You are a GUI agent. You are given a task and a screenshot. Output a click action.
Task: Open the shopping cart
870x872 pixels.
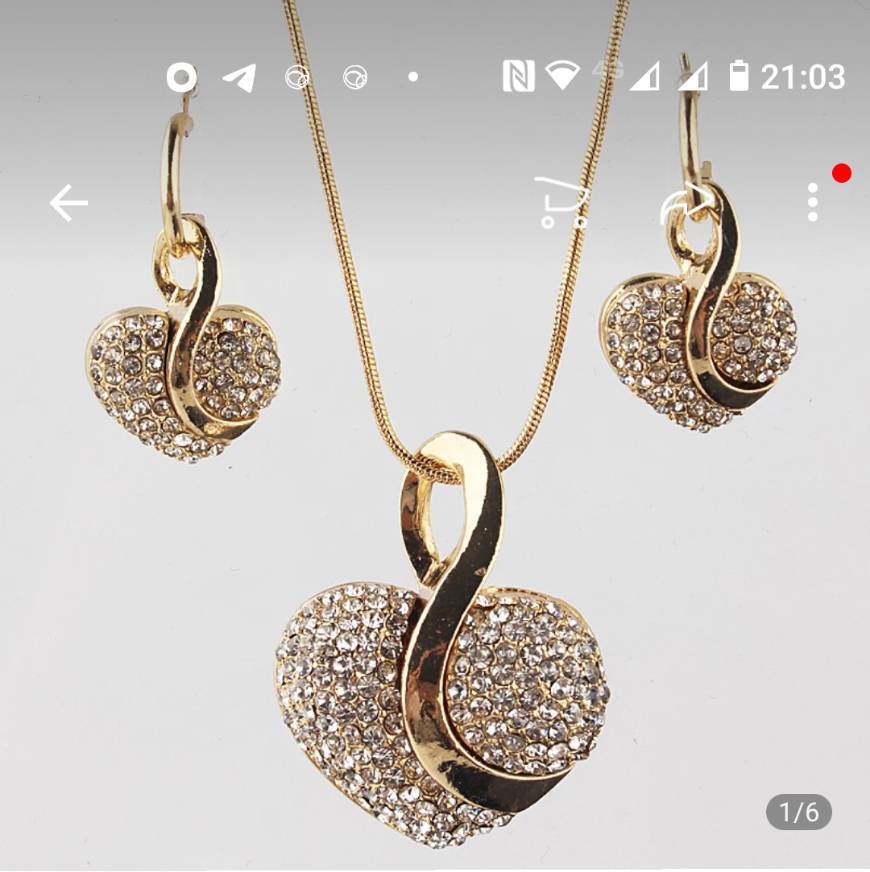[562, 202]
